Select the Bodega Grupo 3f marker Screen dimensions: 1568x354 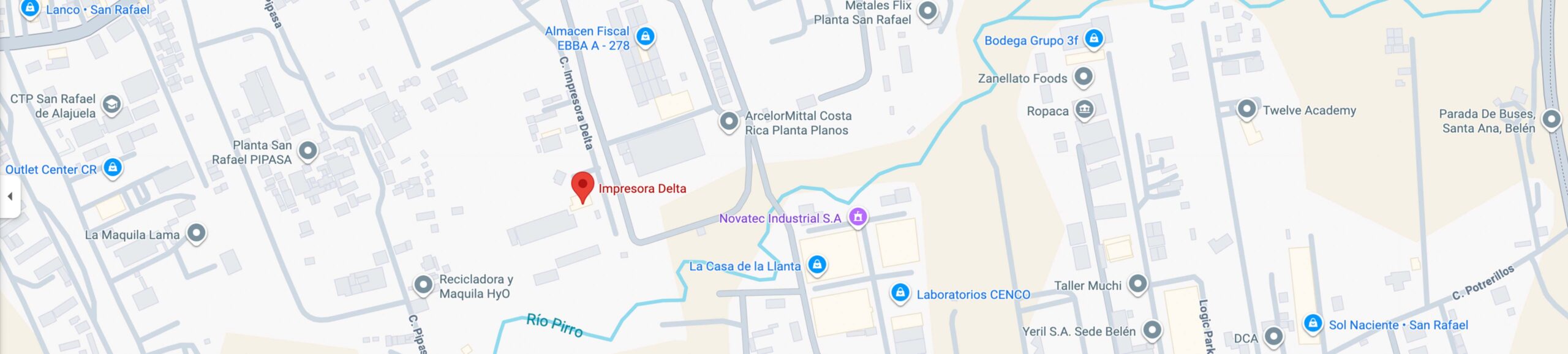(1093, 39)
